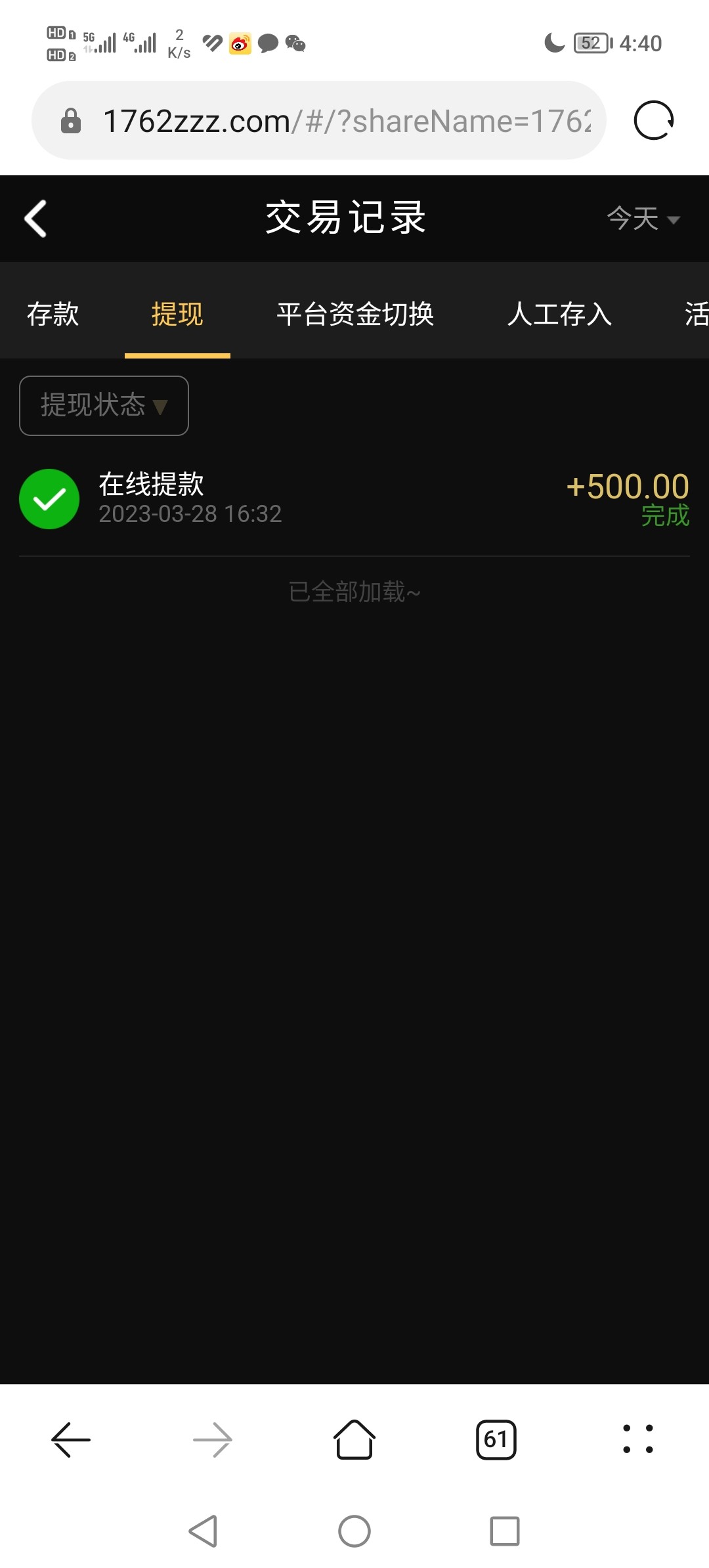Go back from the 交易记录 page

(x=35, y=219)
